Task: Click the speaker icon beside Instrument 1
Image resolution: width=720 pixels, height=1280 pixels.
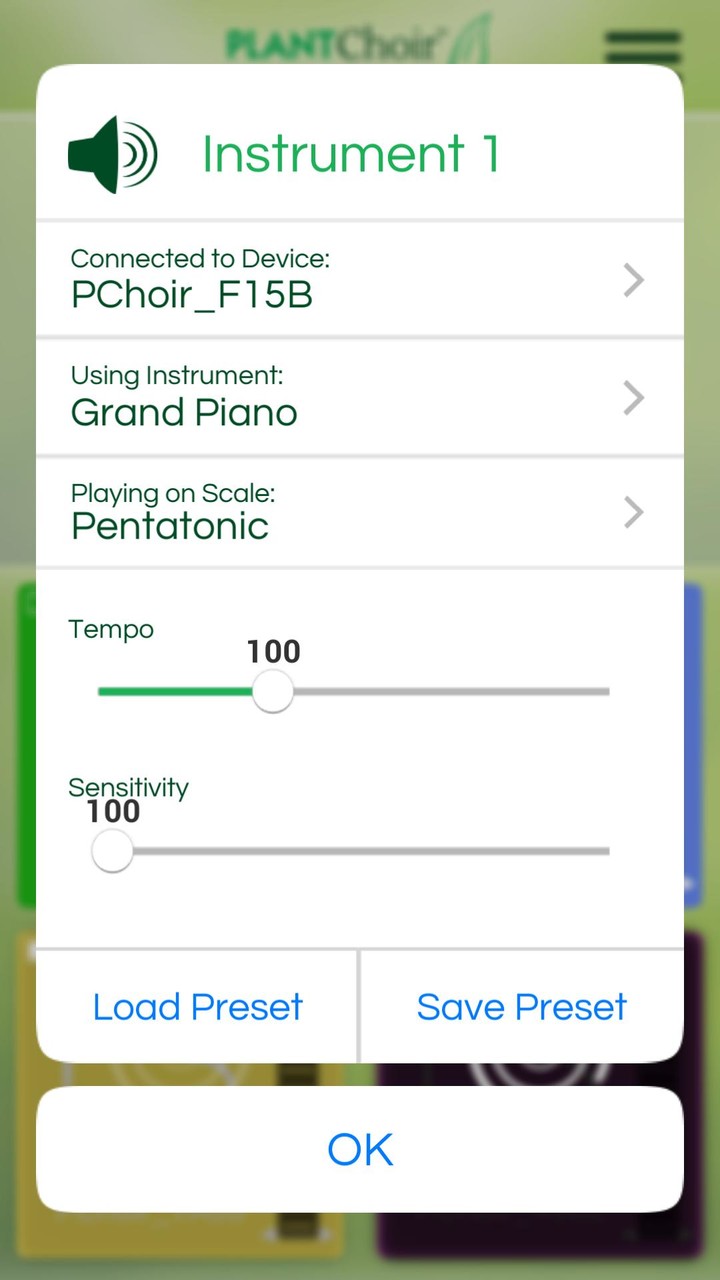Action: 112,153
